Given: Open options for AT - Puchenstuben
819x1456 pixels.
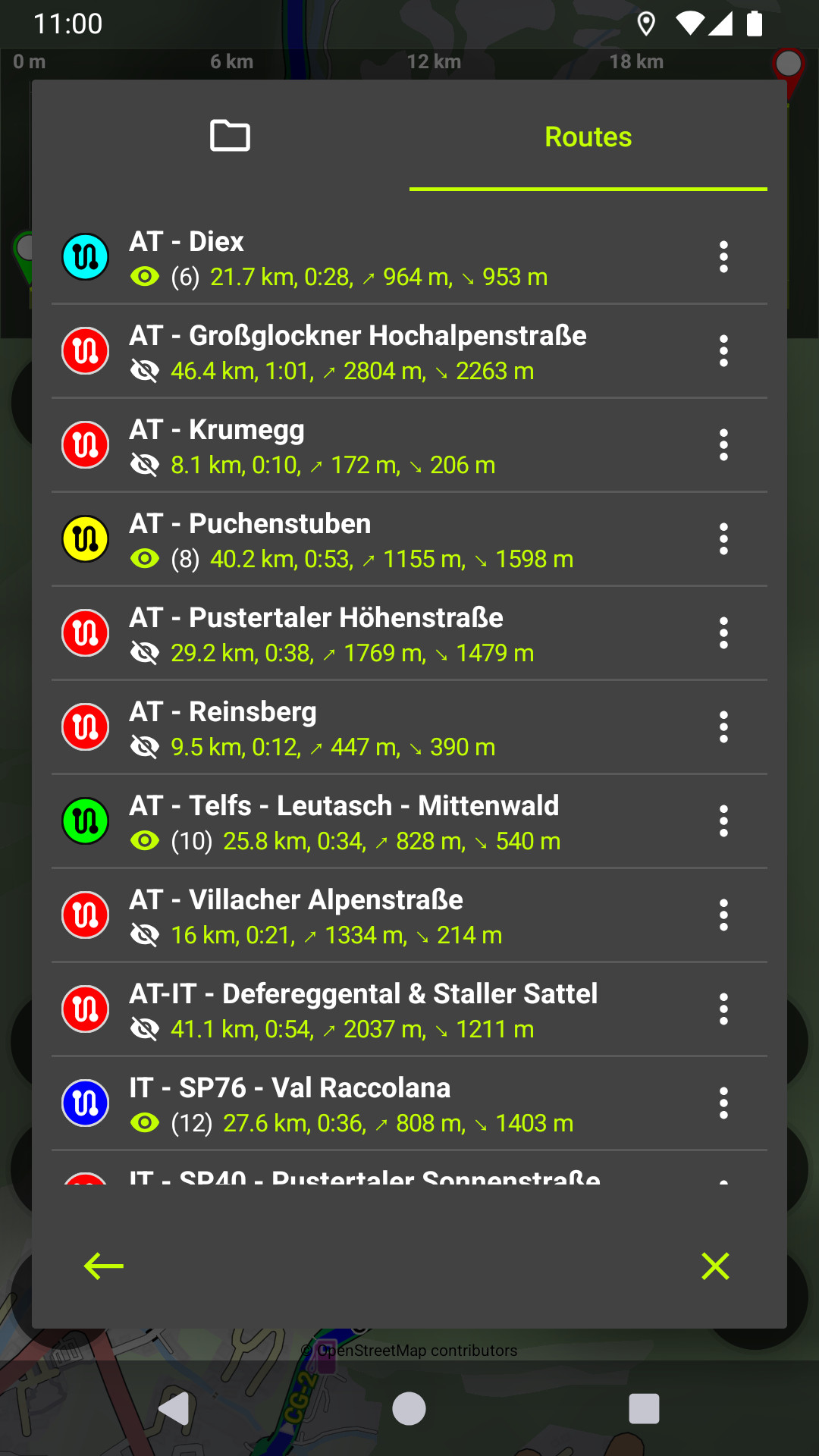Looking at the screenshot, I should tap(723, 539).
